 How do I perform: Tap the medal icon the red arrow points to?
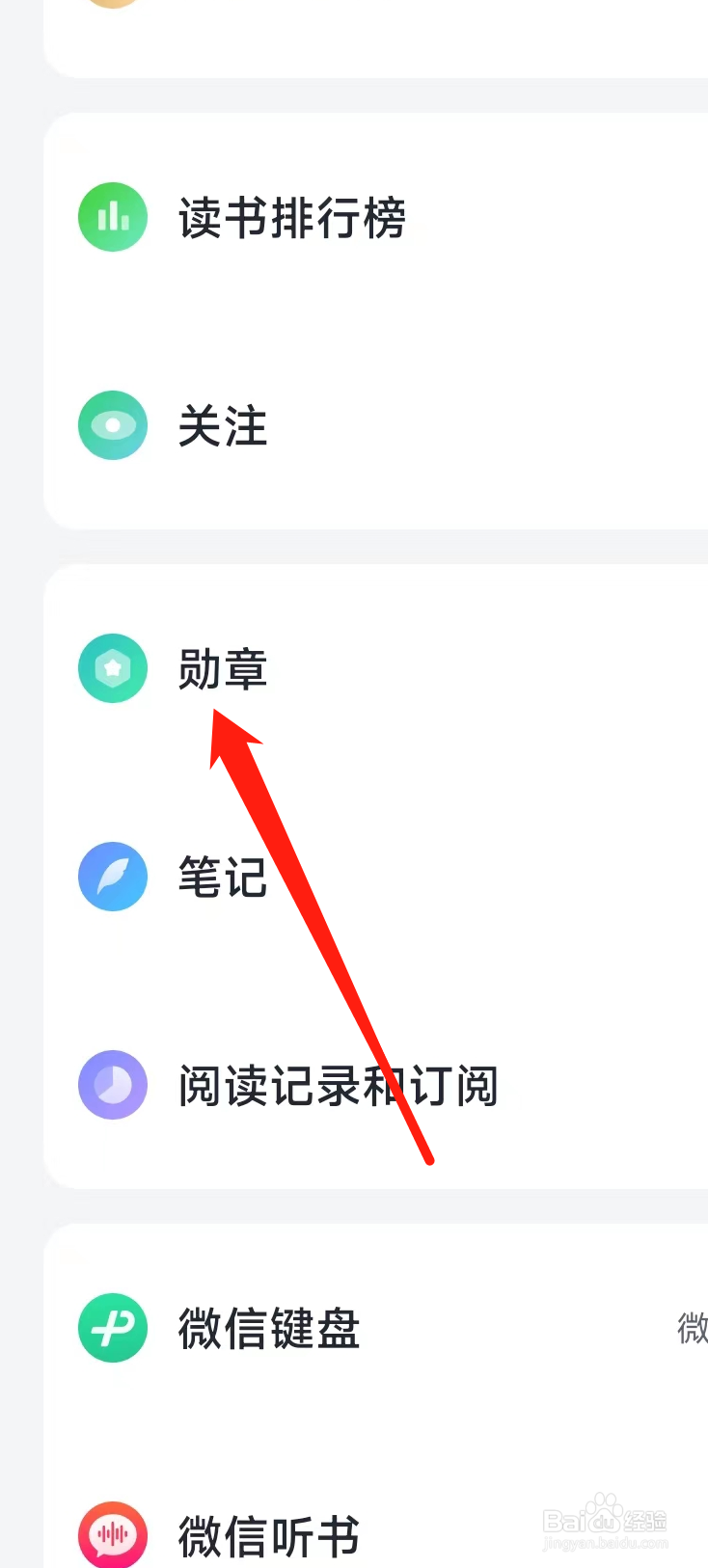click(x=112, y=667)
